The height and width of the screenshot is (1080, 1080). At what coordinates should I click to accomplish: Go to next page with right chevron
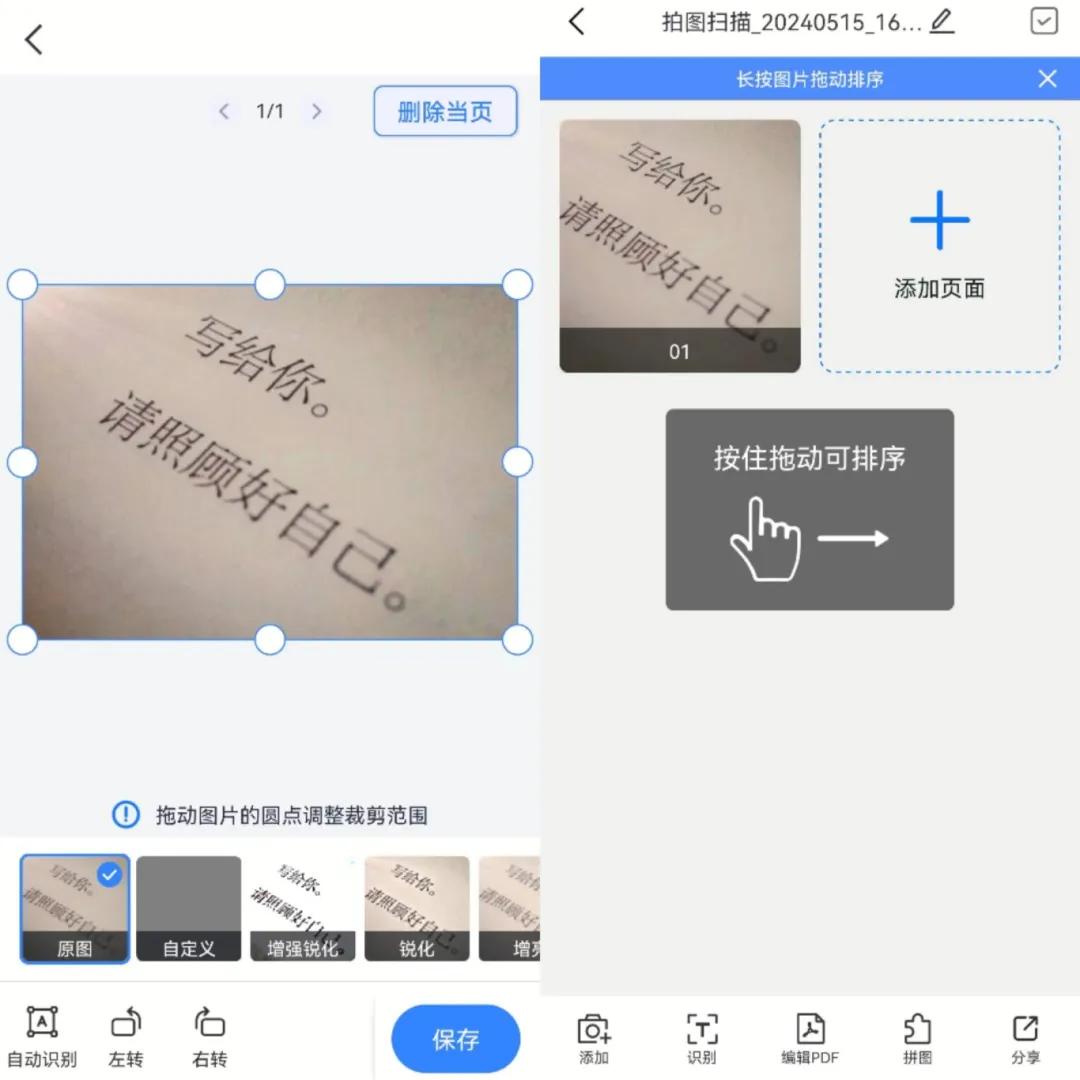[317, 111]
